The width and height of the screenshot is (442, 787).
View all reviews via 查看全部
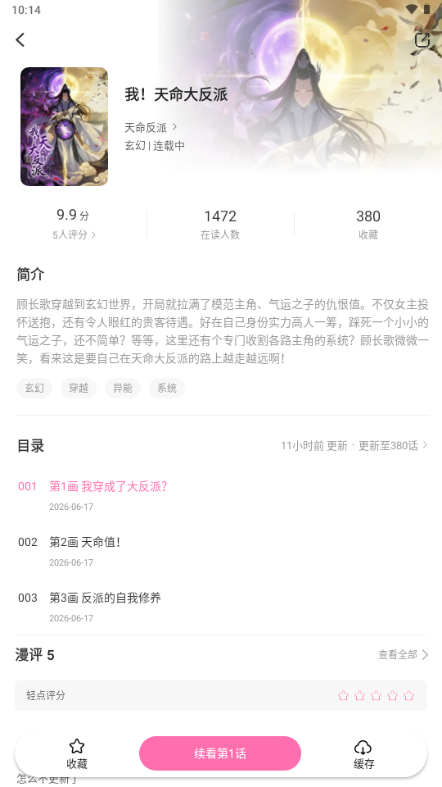tap(403, 654)
